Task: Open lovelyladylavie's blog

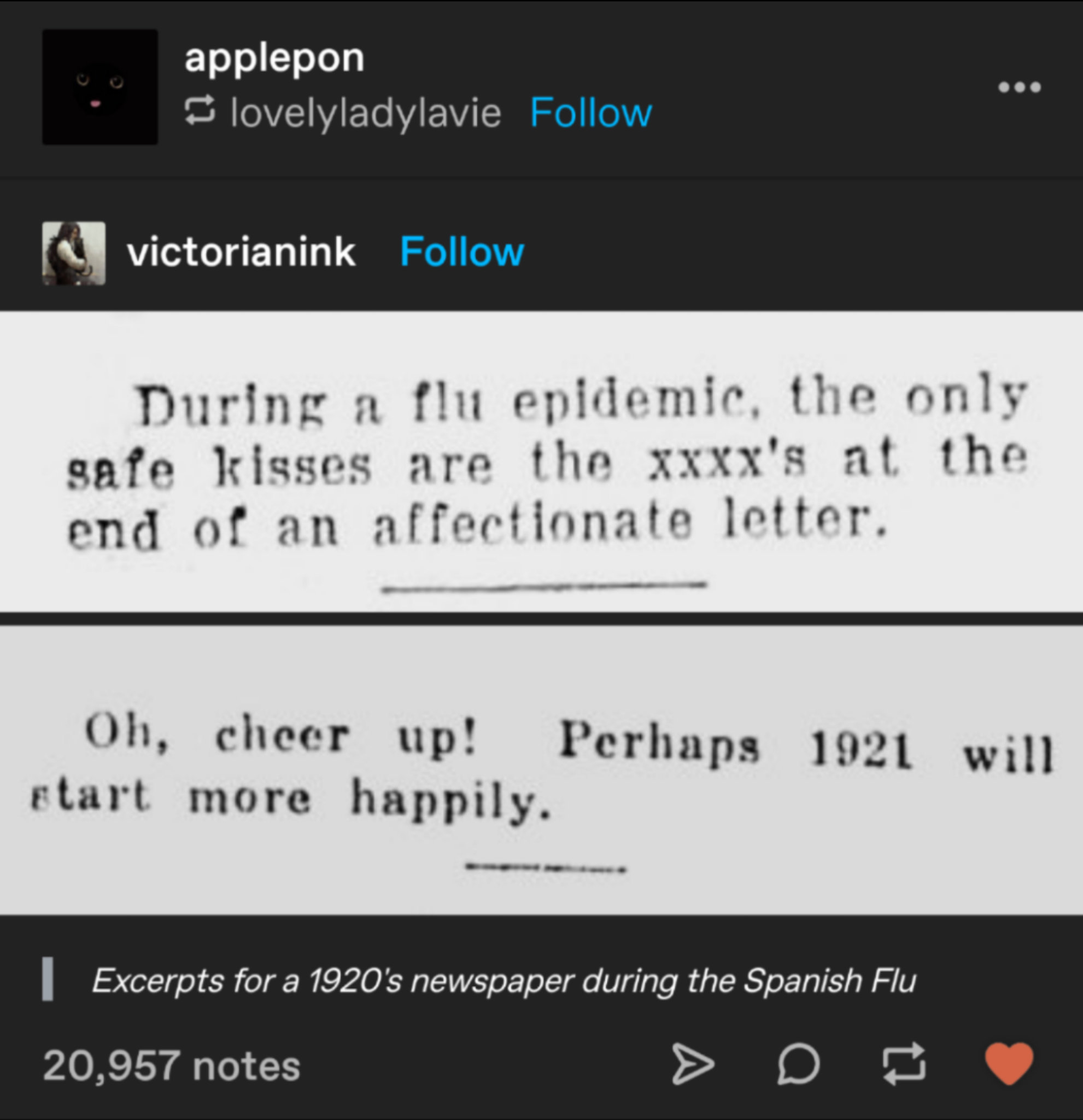Action: (366, 113)
